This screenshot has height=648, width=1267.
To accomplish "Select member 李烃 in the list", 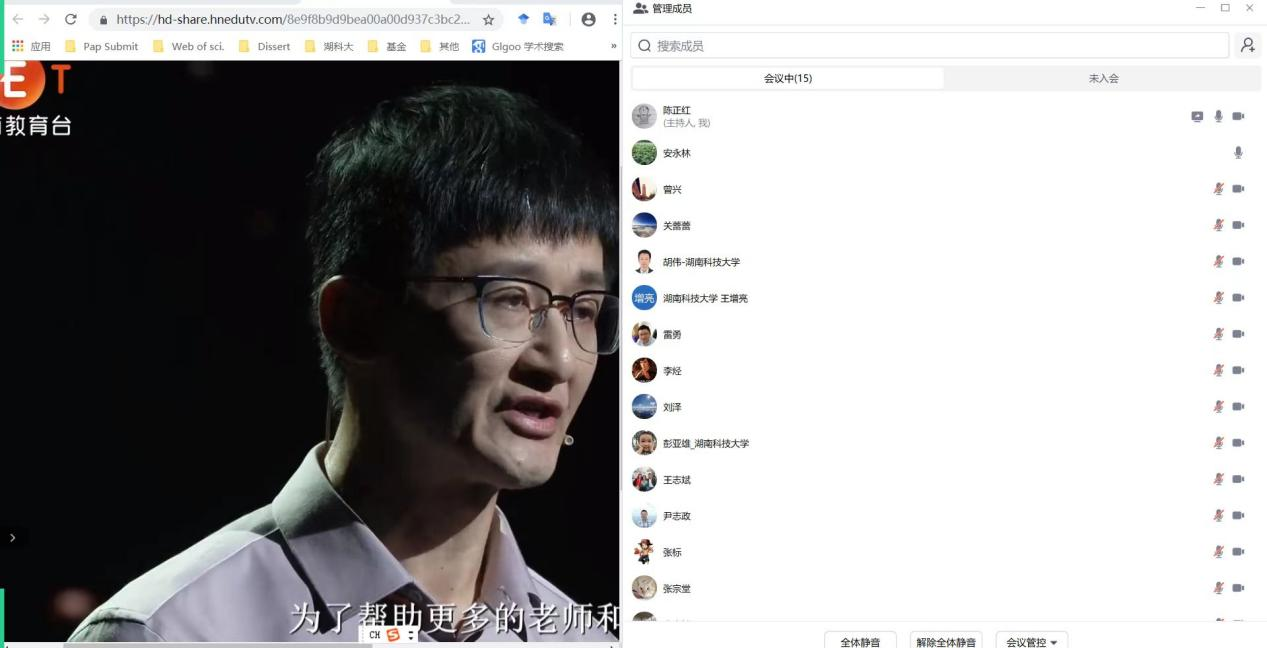I will (x=671, y=371).
